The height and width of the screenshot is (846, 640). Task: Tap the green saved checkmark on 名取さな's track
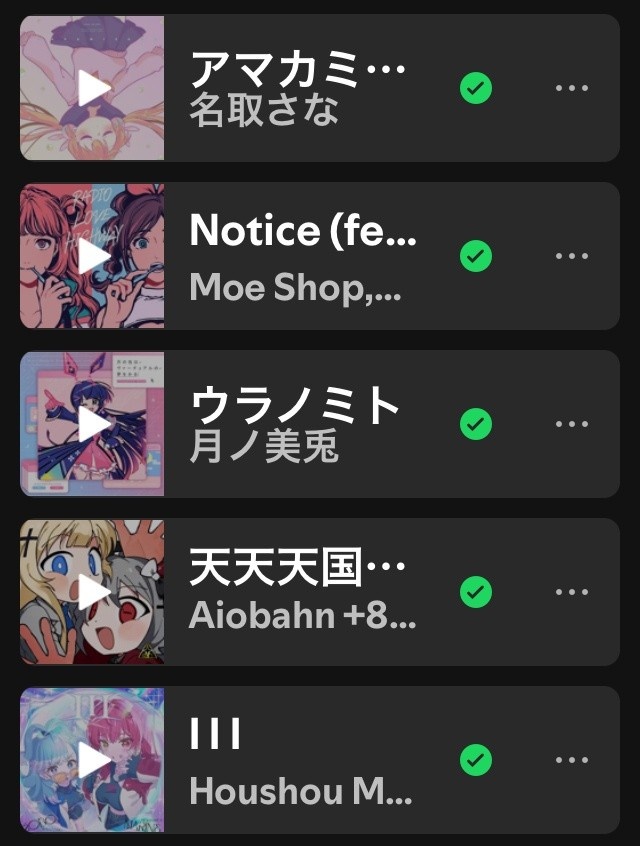pyautogui.click(x=476, y=88)
